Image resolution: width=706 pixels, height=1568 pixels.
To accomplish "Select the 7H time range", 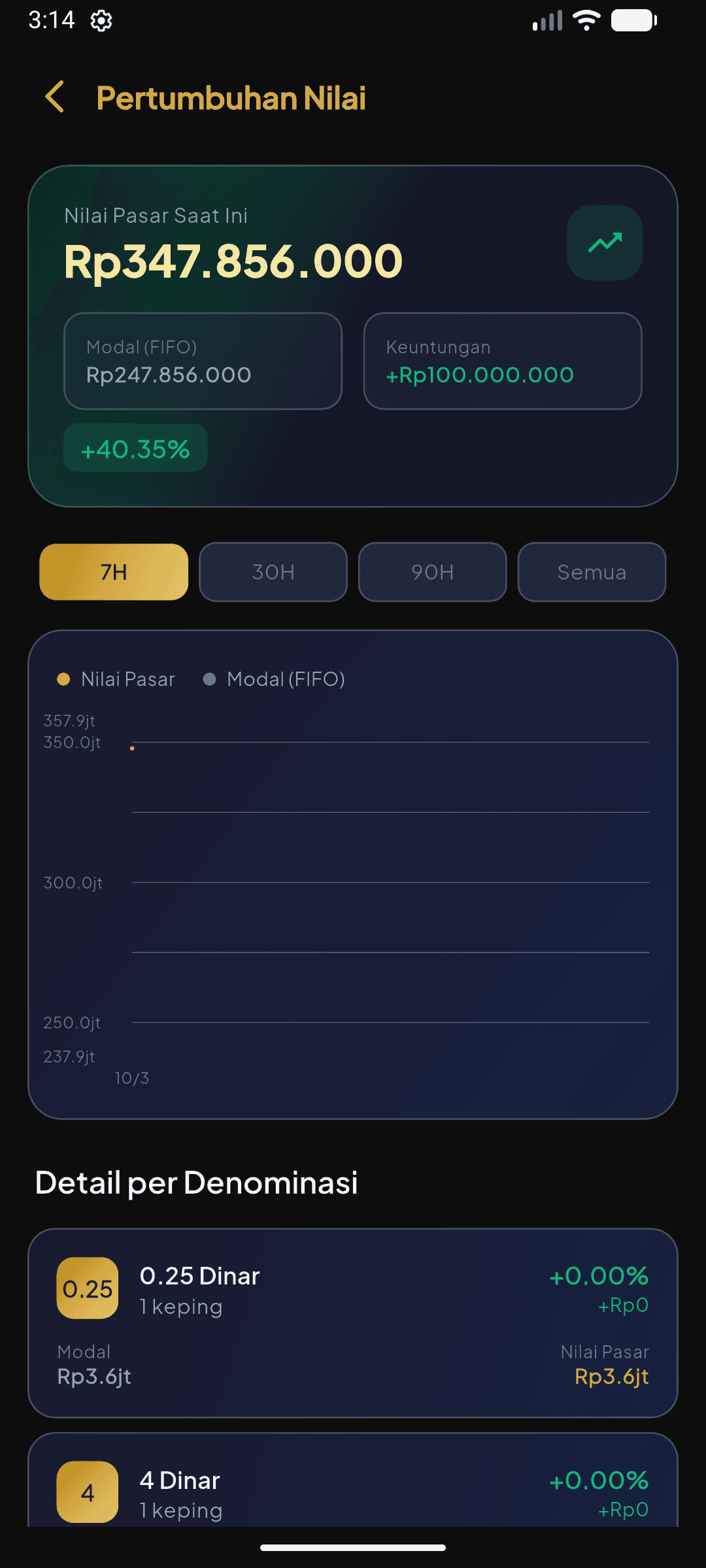I will pyautogui.click(x=114, y=572).
